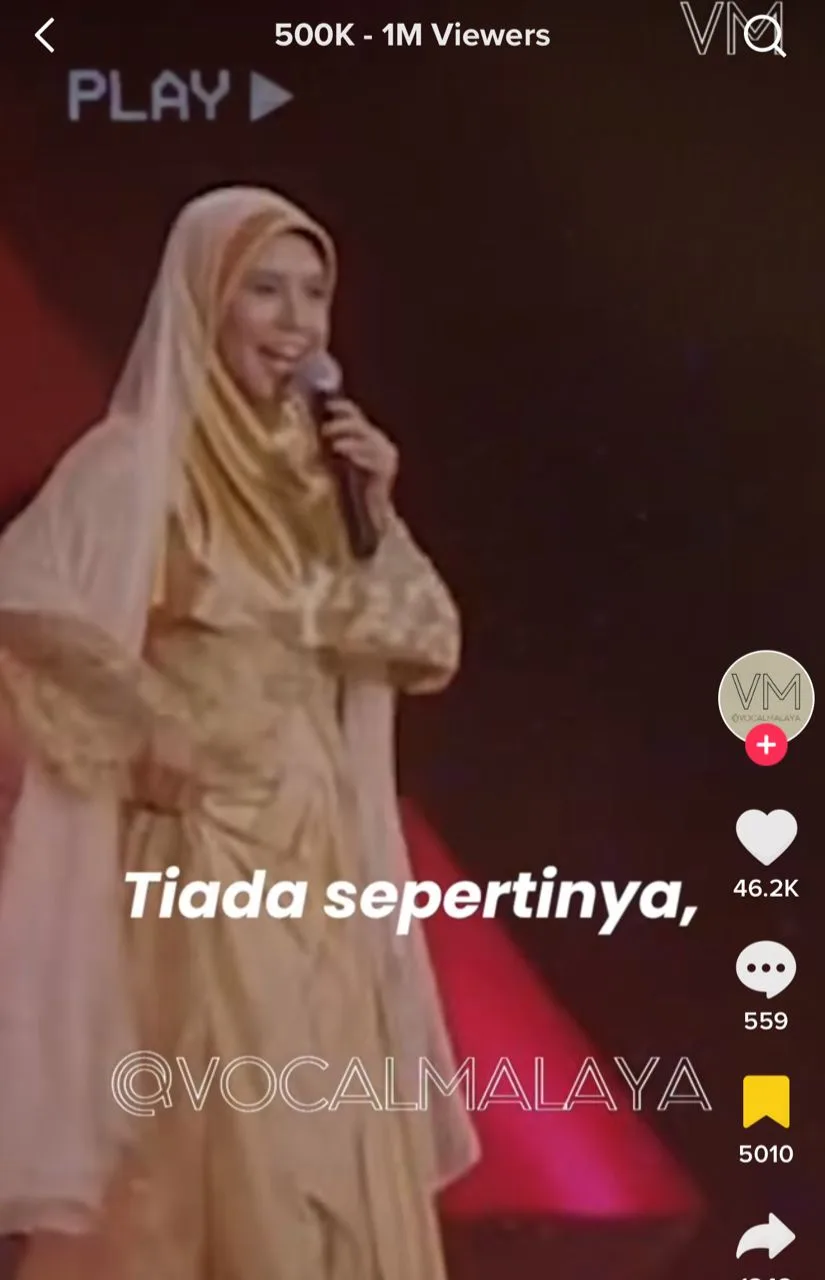Follow the creator with the plus button

coord(766,746)
